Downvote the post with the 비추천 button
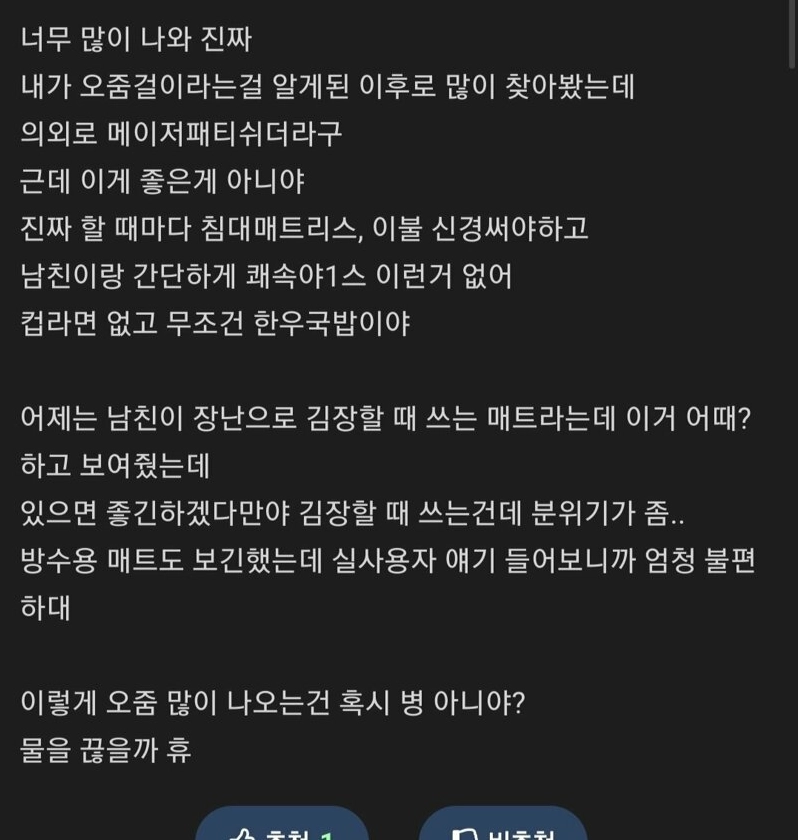798x840 pixels. tap(503, 826)
